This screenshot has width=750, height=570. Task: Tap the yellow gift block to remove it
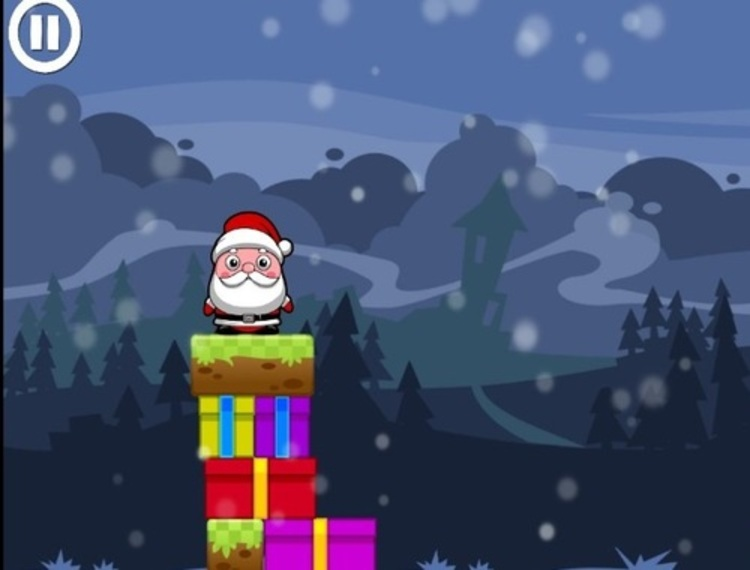226,427
